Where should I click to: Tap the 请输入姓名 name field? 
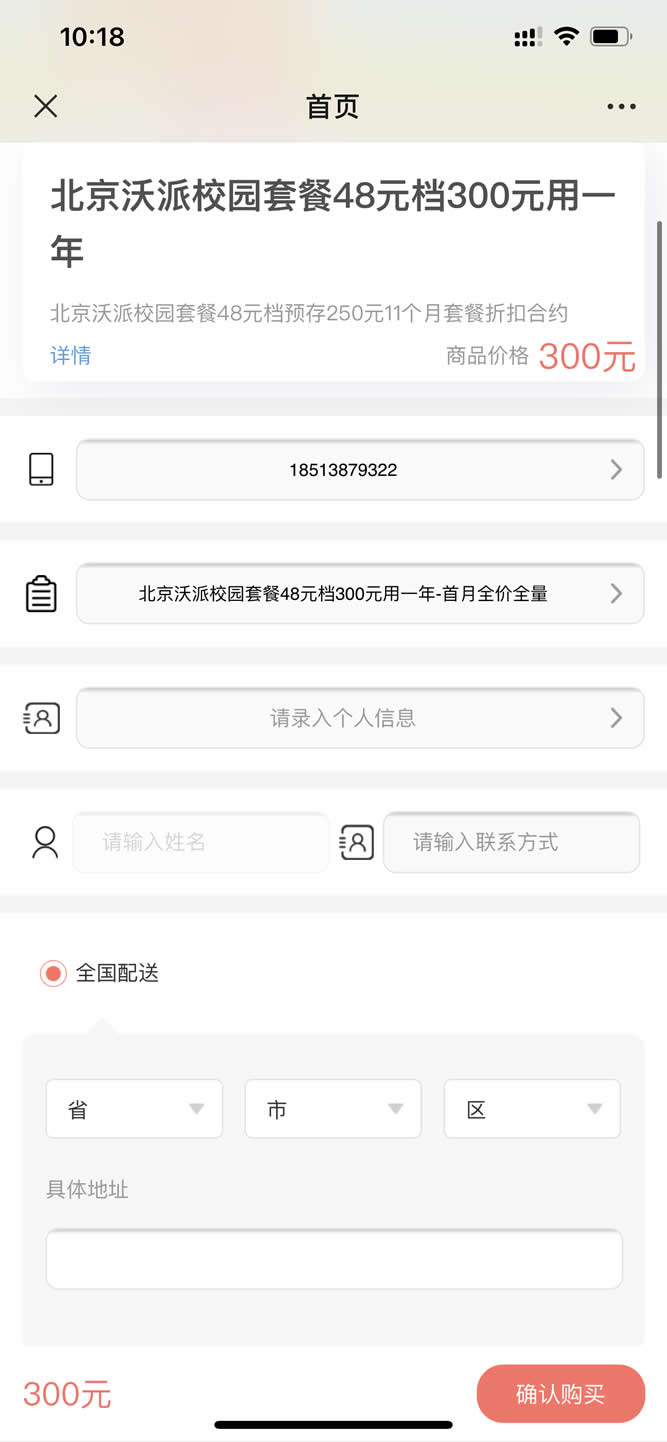[x=201, y=842]
